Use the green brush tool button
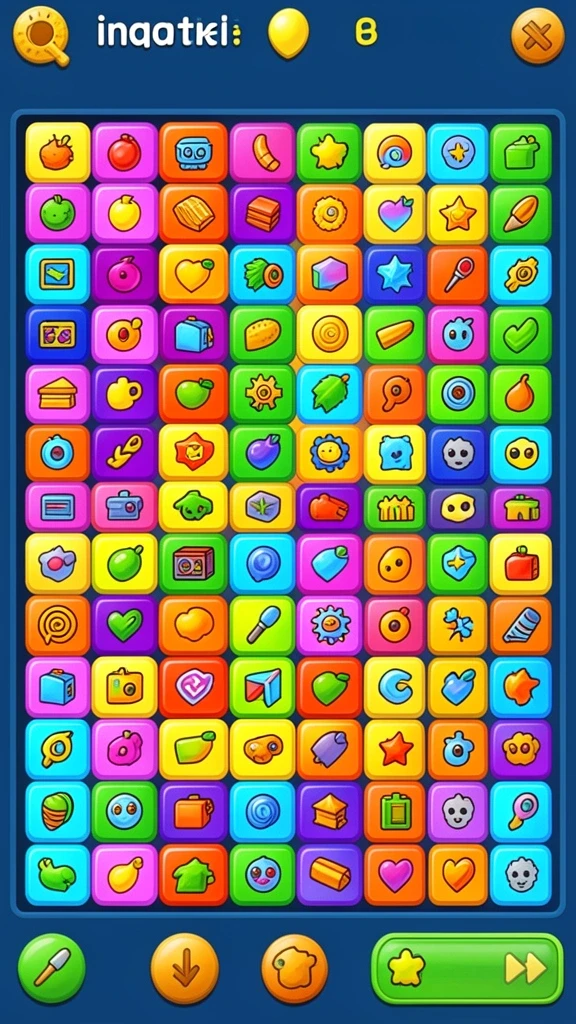The height and width of the screenshot is (1024, 576). (x=52, y=968)
